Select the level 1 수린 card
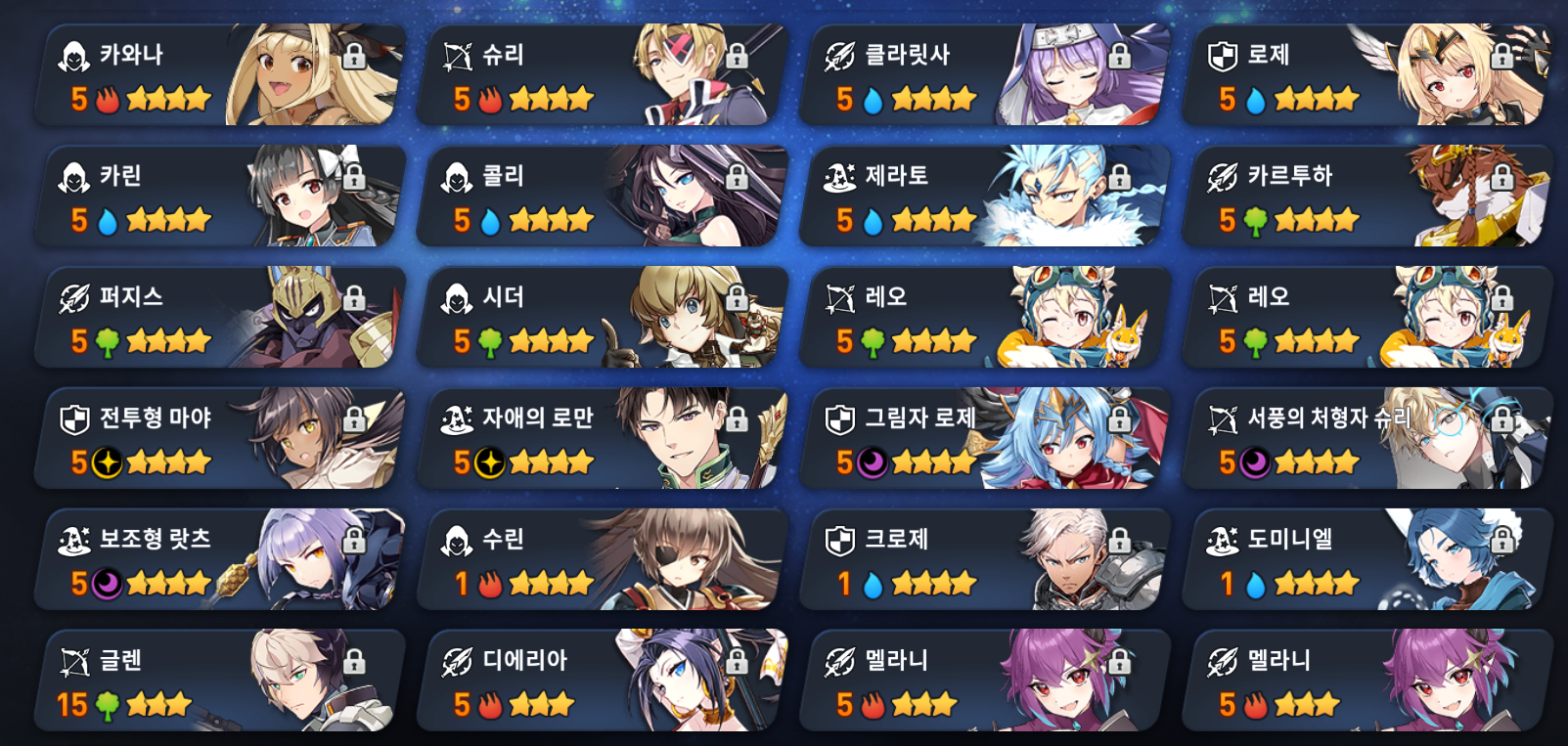Screen dimensions: 1568x746 (x=602, y=560)
